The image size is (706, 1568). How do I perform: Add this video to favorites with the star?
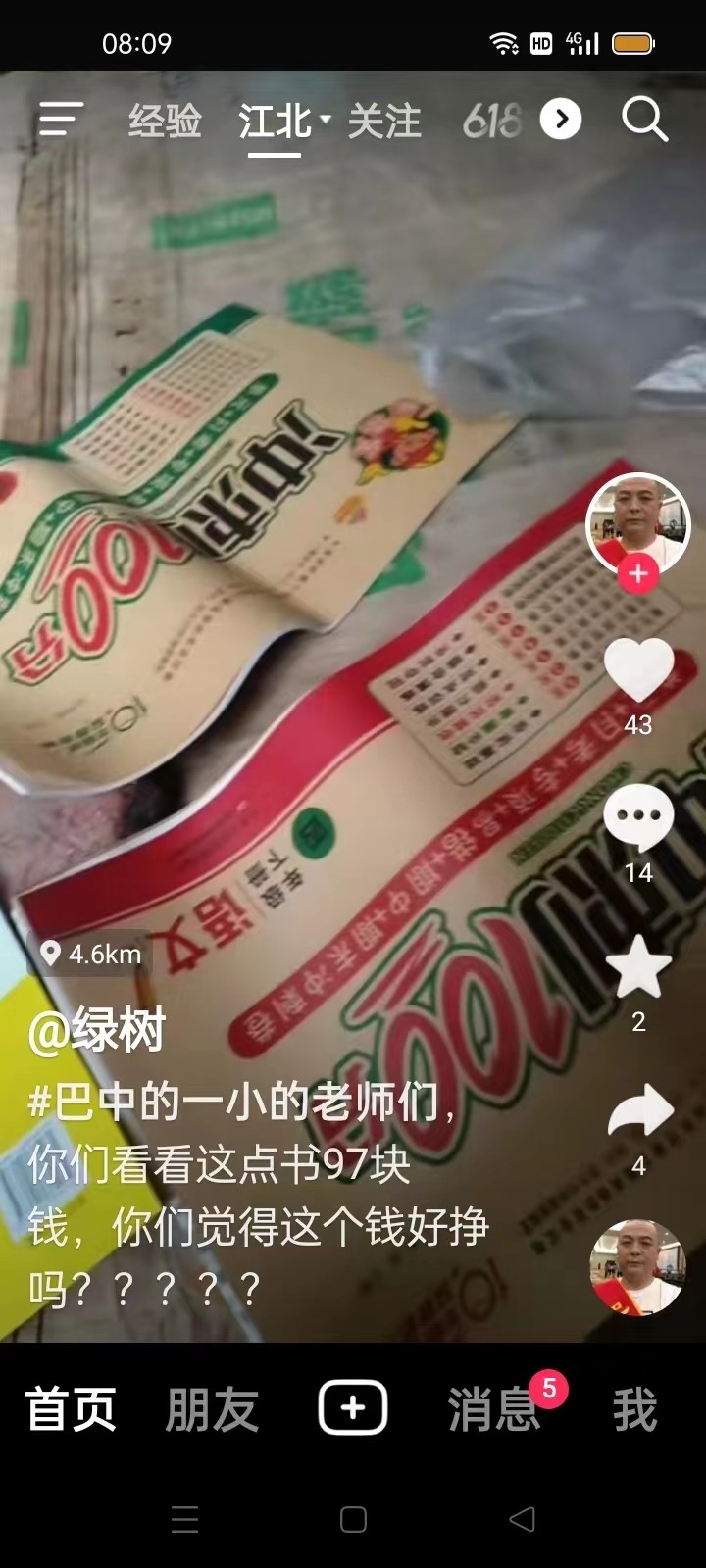click(x=638, y=968)
